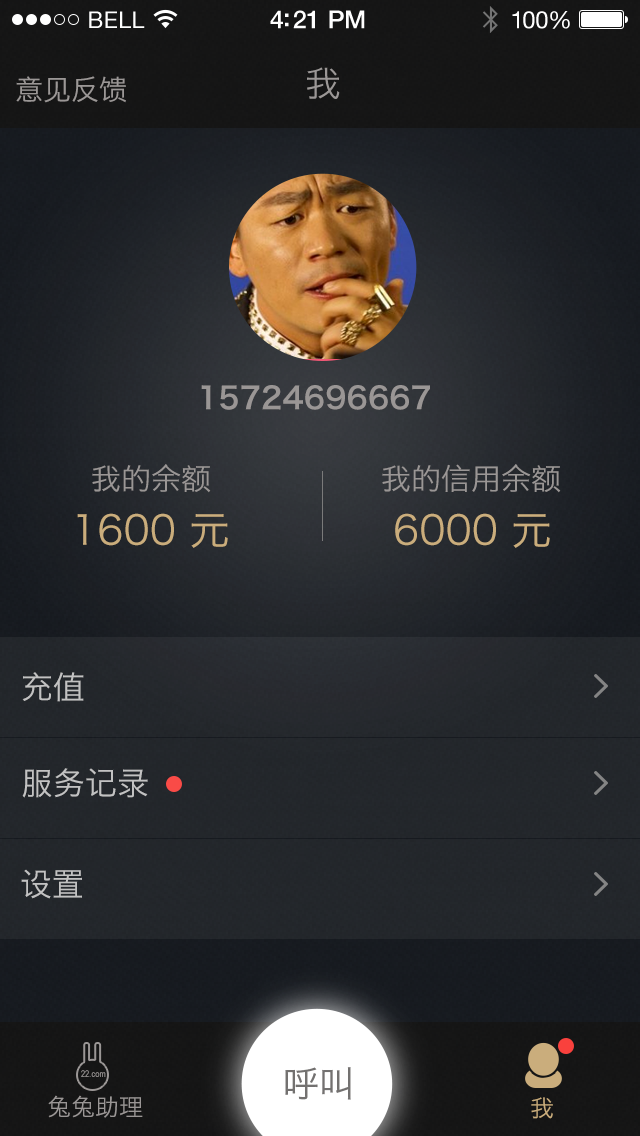Screen dimensions: 640x1136
Task: Tap the profile avatar photo
Action: tap(322, 268)
